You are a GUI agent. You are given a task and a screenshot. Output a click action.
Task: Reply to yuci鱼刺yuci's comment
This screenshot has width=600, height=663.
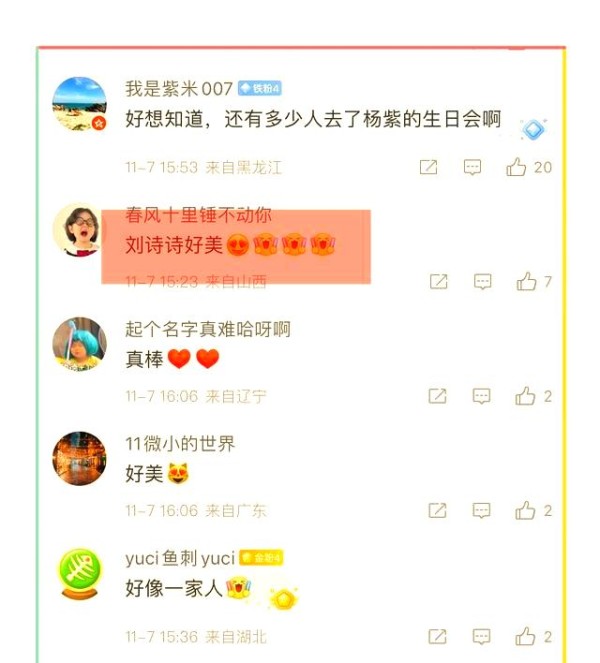tap(482, 636)
